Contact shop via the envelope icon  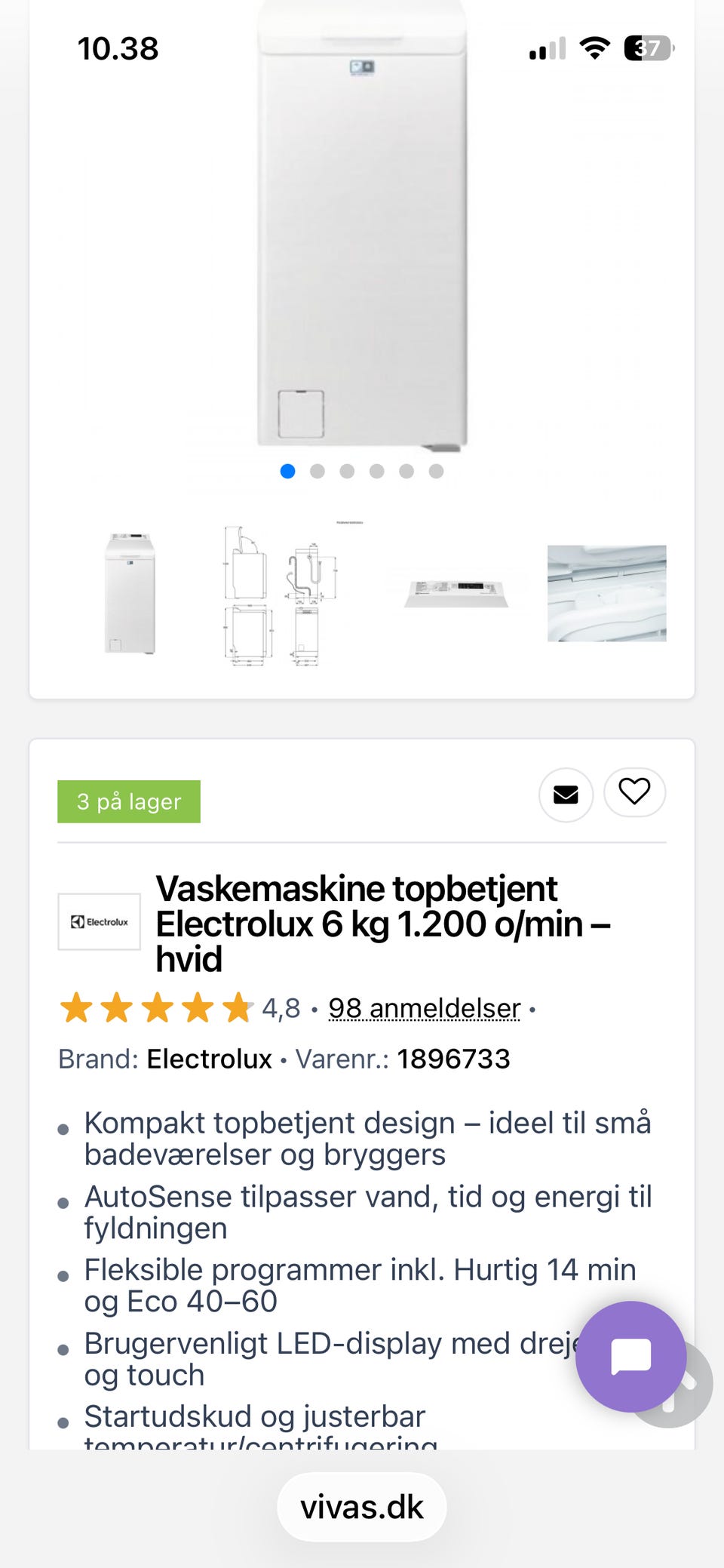566,793
